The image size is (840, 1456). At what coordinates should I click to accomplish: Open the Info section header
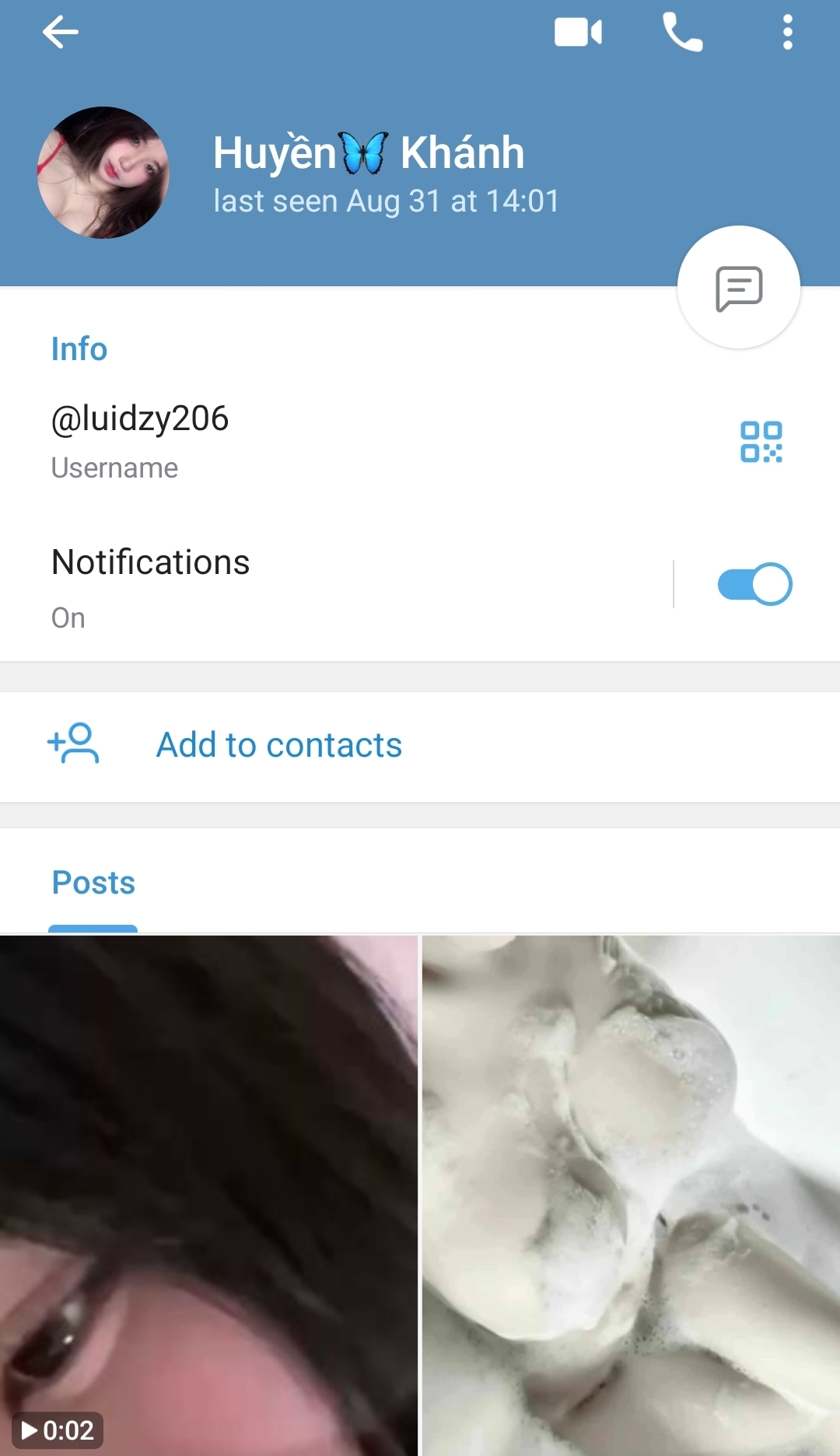tap(79, 348)
